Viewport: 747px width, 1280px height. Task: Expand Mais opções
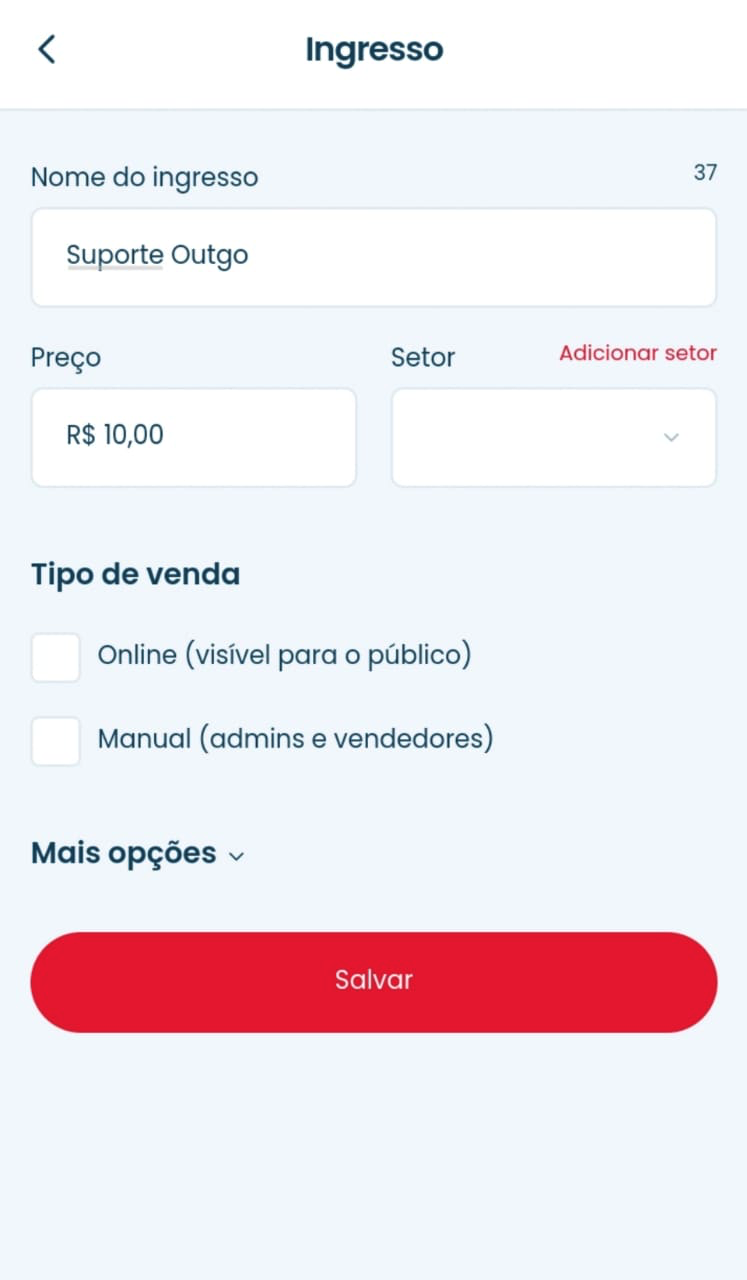pyautogui.click(x=138, y=854)
